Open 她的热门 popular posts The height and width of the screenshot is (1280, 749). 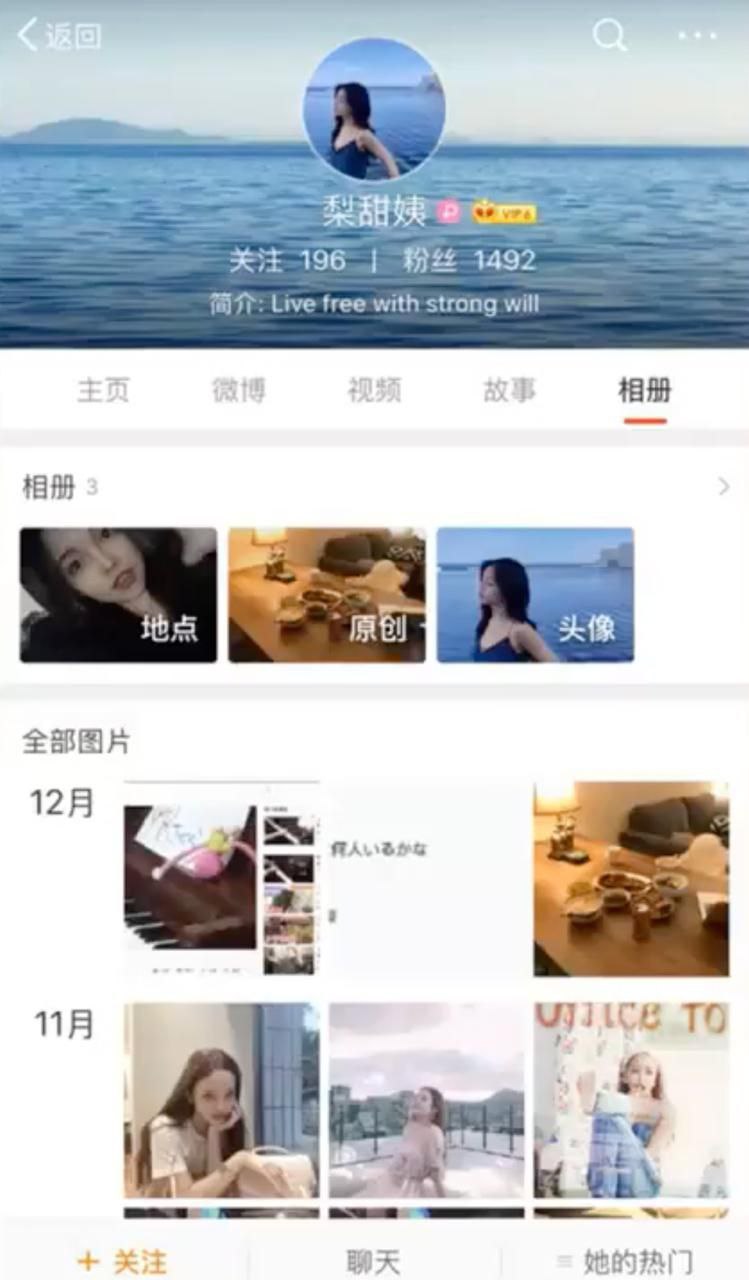pyautogui.click(x=625, y=1261)
